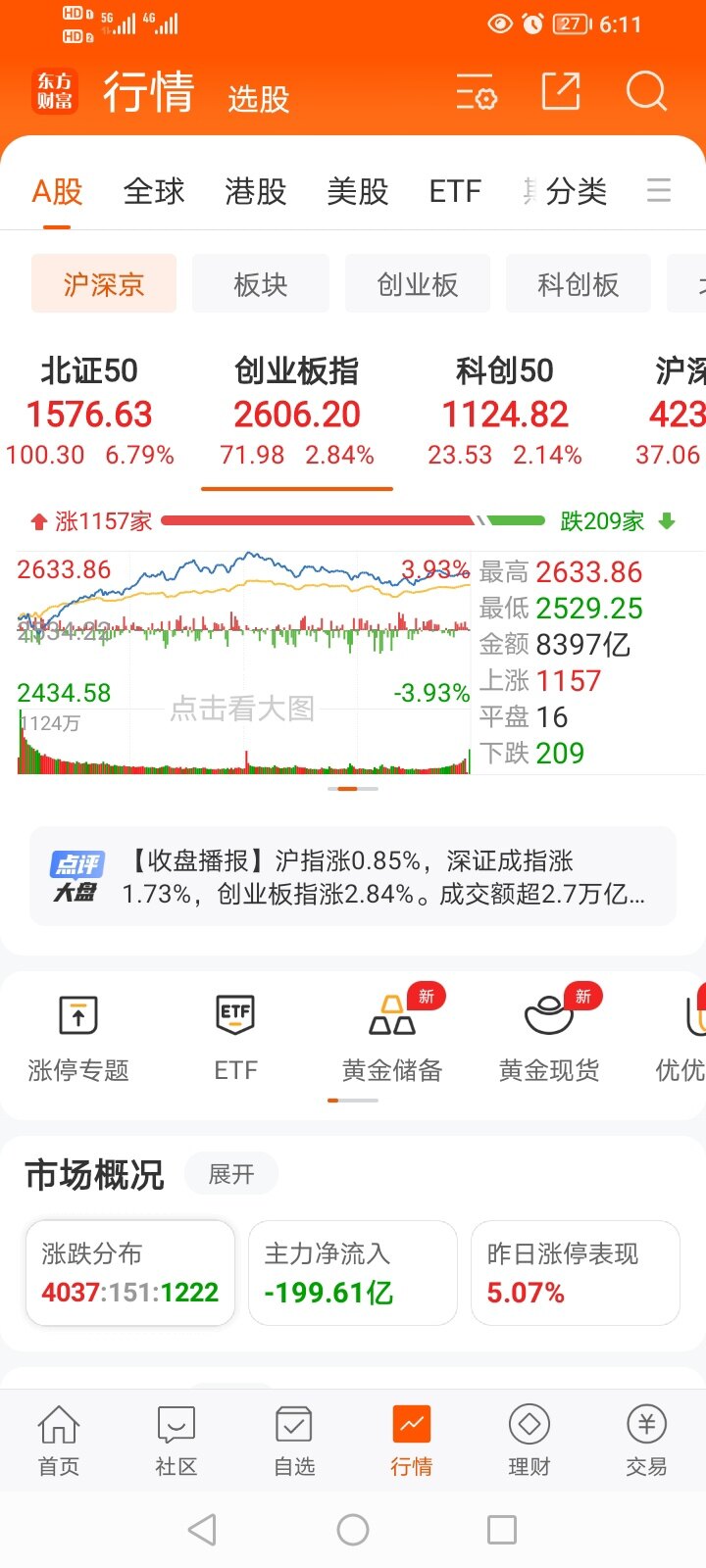Open 涨停专题 shortcut
Screen dimensions: 706x1568
coord(78,1039)
